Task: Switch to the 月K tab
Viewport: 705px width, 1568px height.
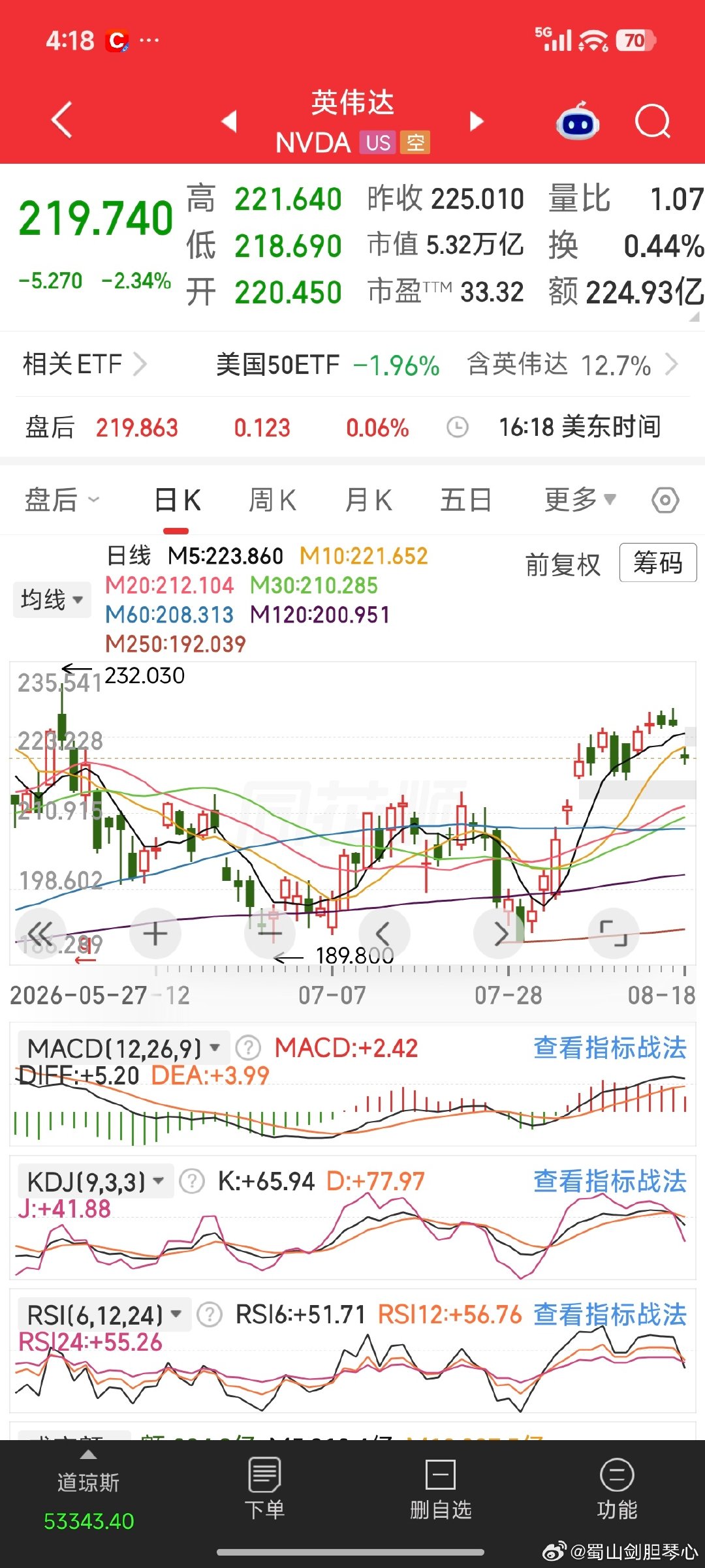Action: point(368,500)
